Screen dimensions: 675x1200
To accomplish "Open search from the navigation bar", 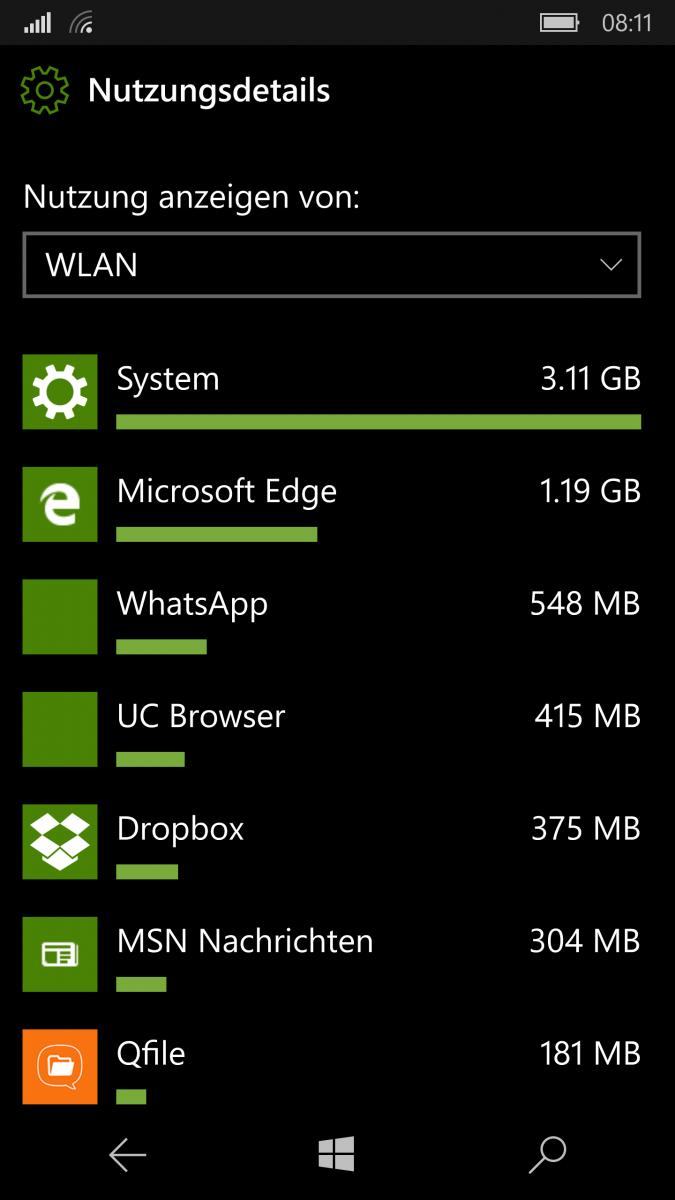I will pyautogui.click(x=547, y=1155).
